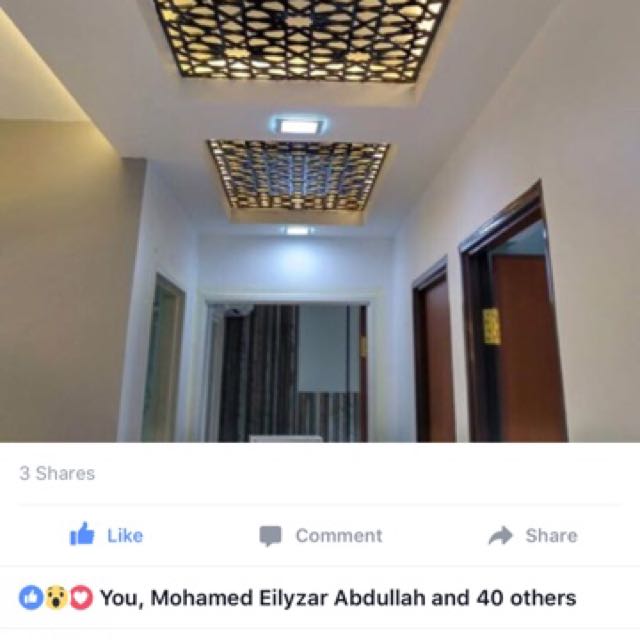
Task: Open the list of people who reacted
Action: click(x=298, y=598)
